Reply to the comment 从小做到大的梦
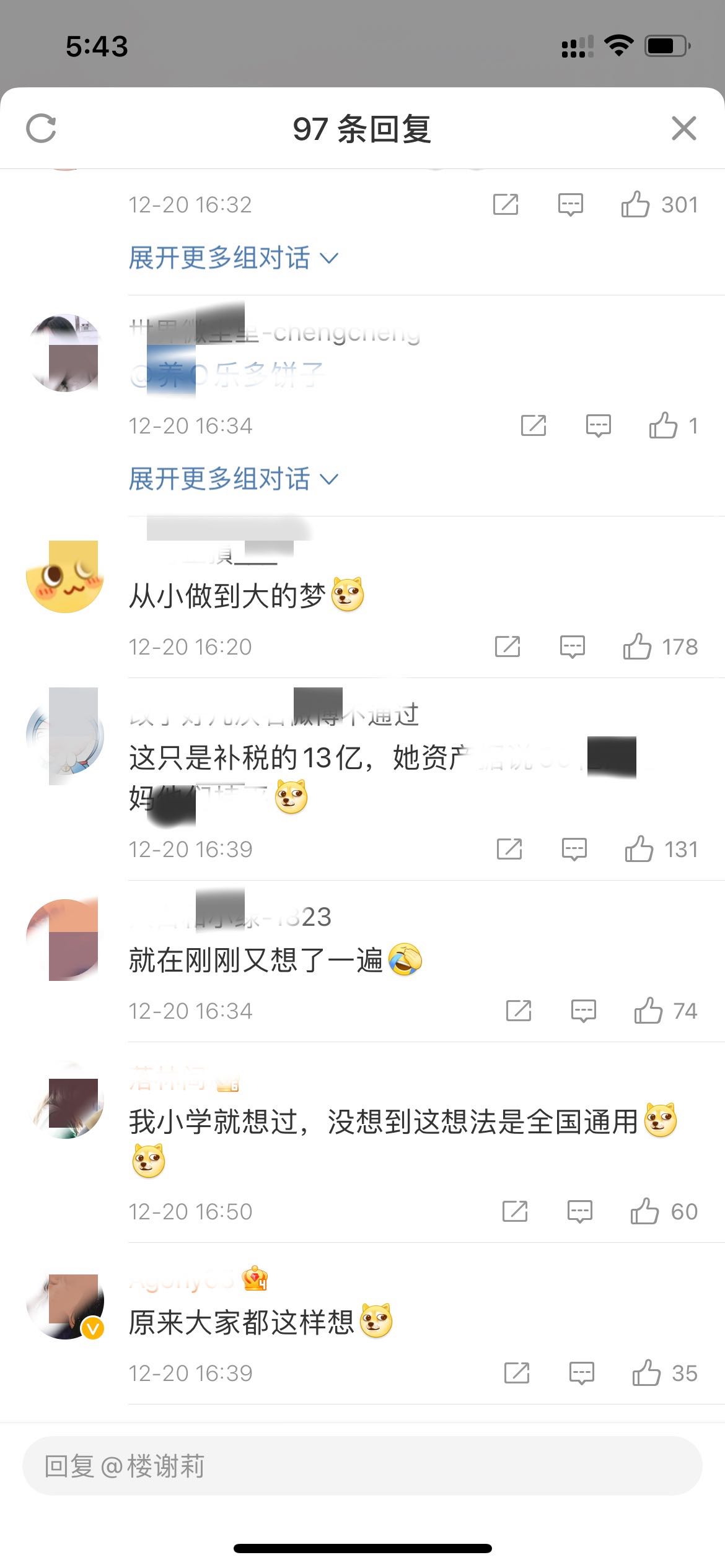Screen dimensions: 725x1568 coord(572,647)
